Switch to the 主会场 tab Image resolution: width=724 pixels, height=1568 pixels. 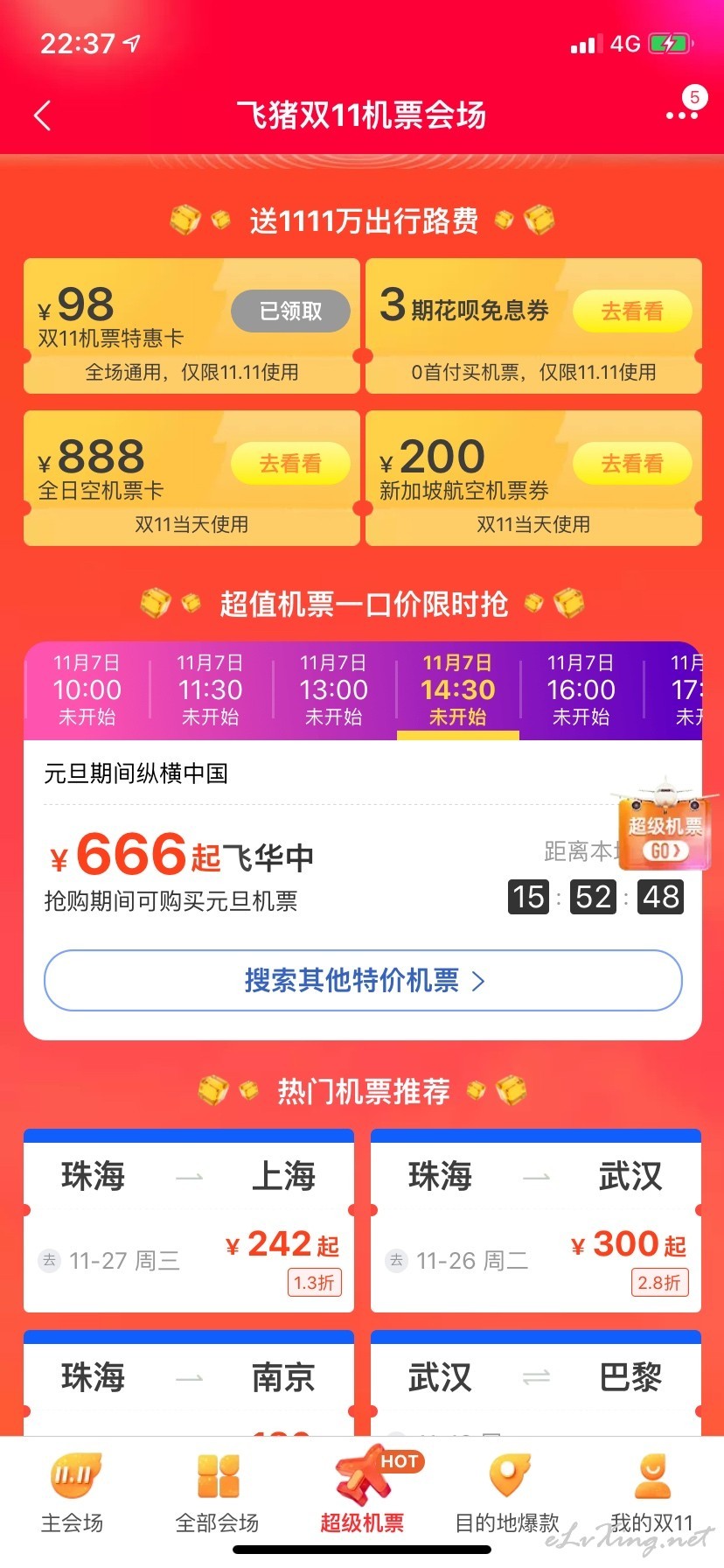click(x=73, y=1493)
